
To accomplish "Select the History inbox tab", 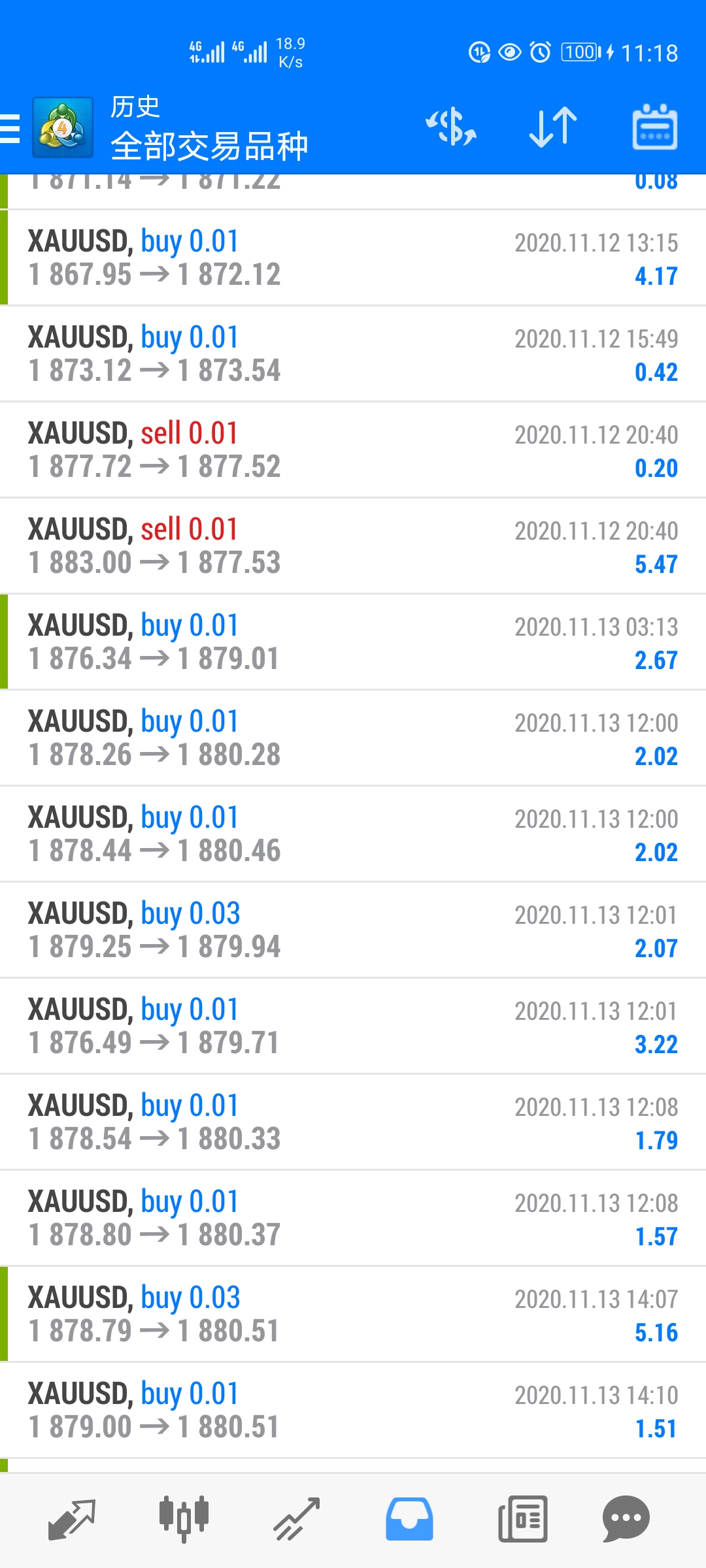I will (x=409, y=1520).
